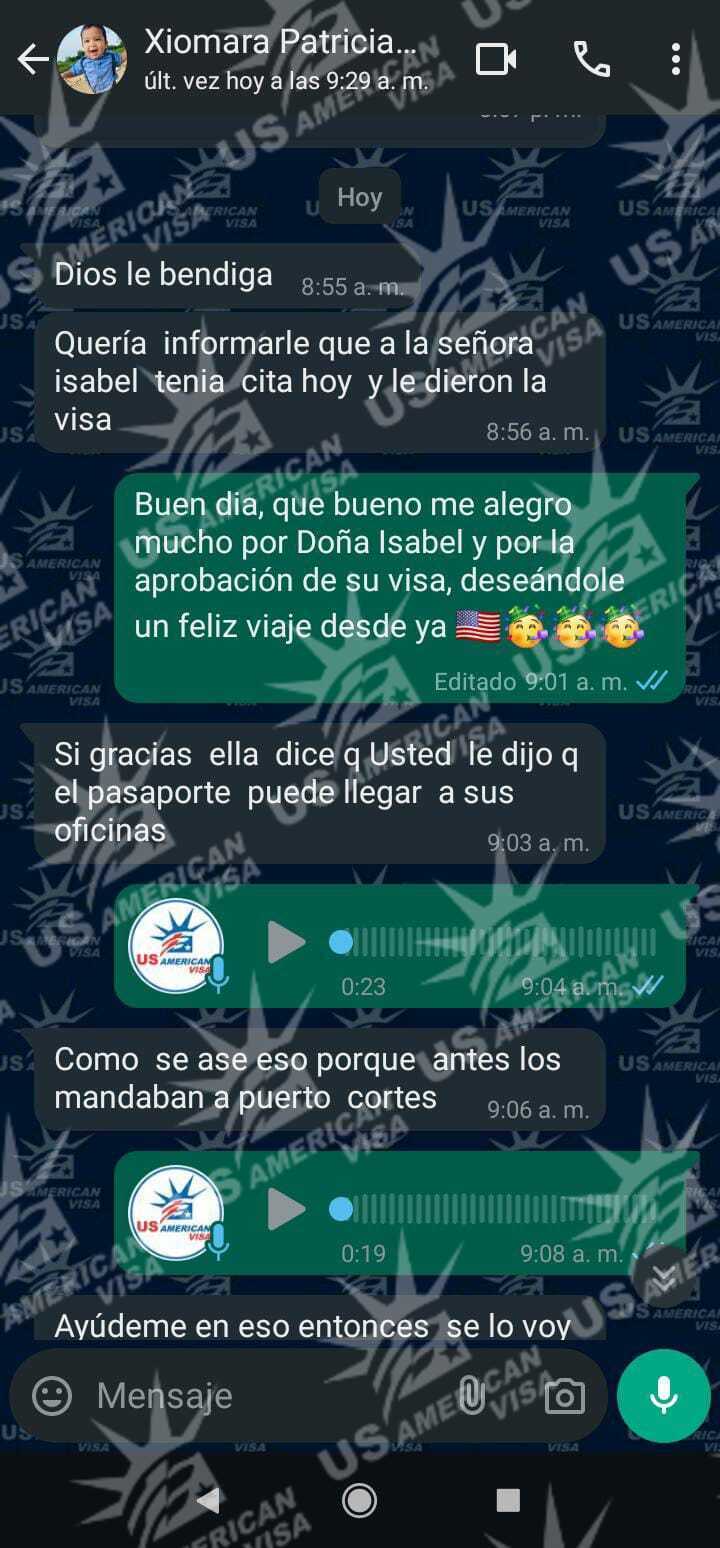Focus the Mensaje text field

pyautogui.click(x=260, y=1395)
